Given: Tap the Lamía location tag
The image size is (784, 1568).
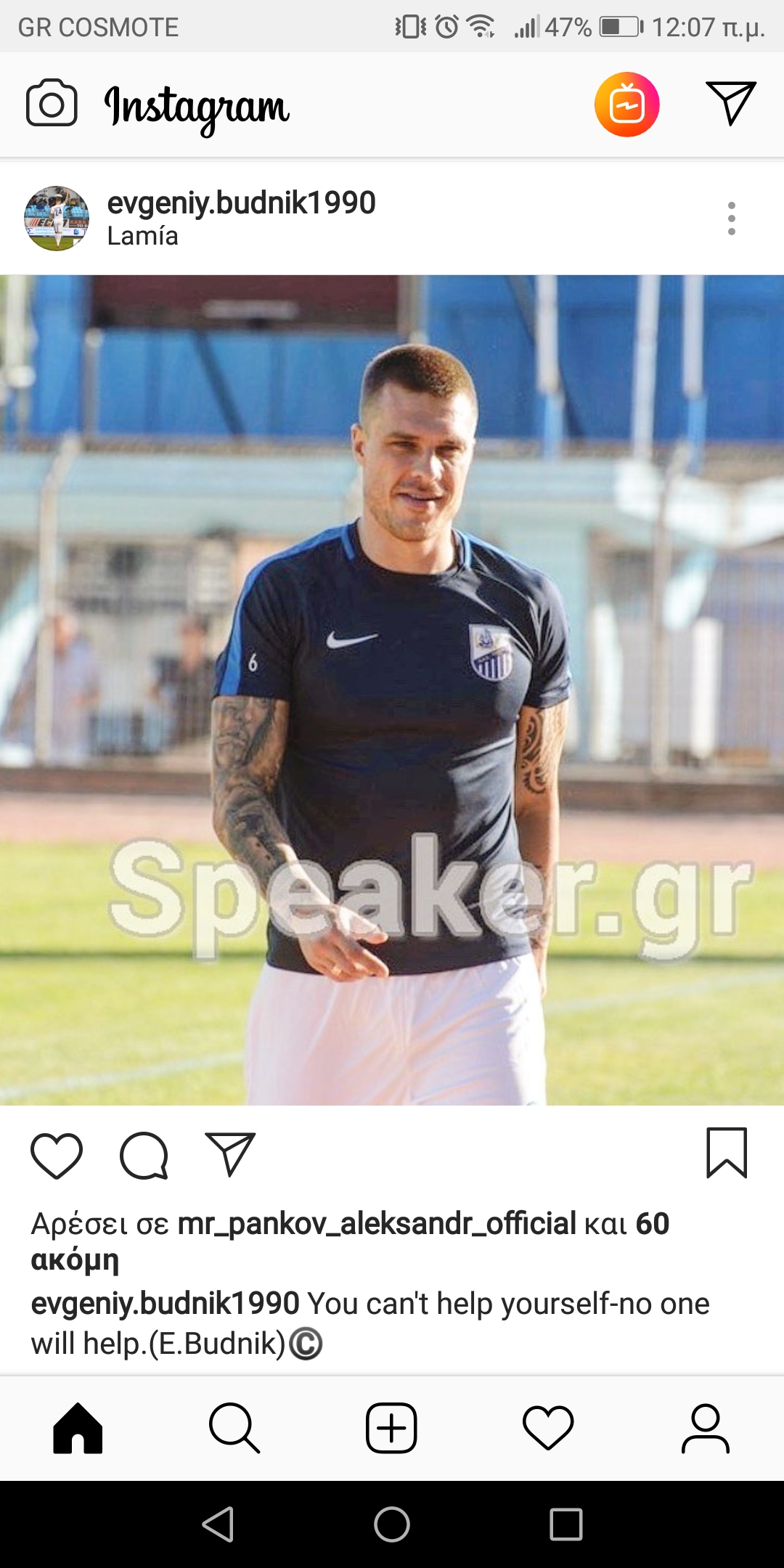Looking at the screenshot, I should tap(142, 237).
